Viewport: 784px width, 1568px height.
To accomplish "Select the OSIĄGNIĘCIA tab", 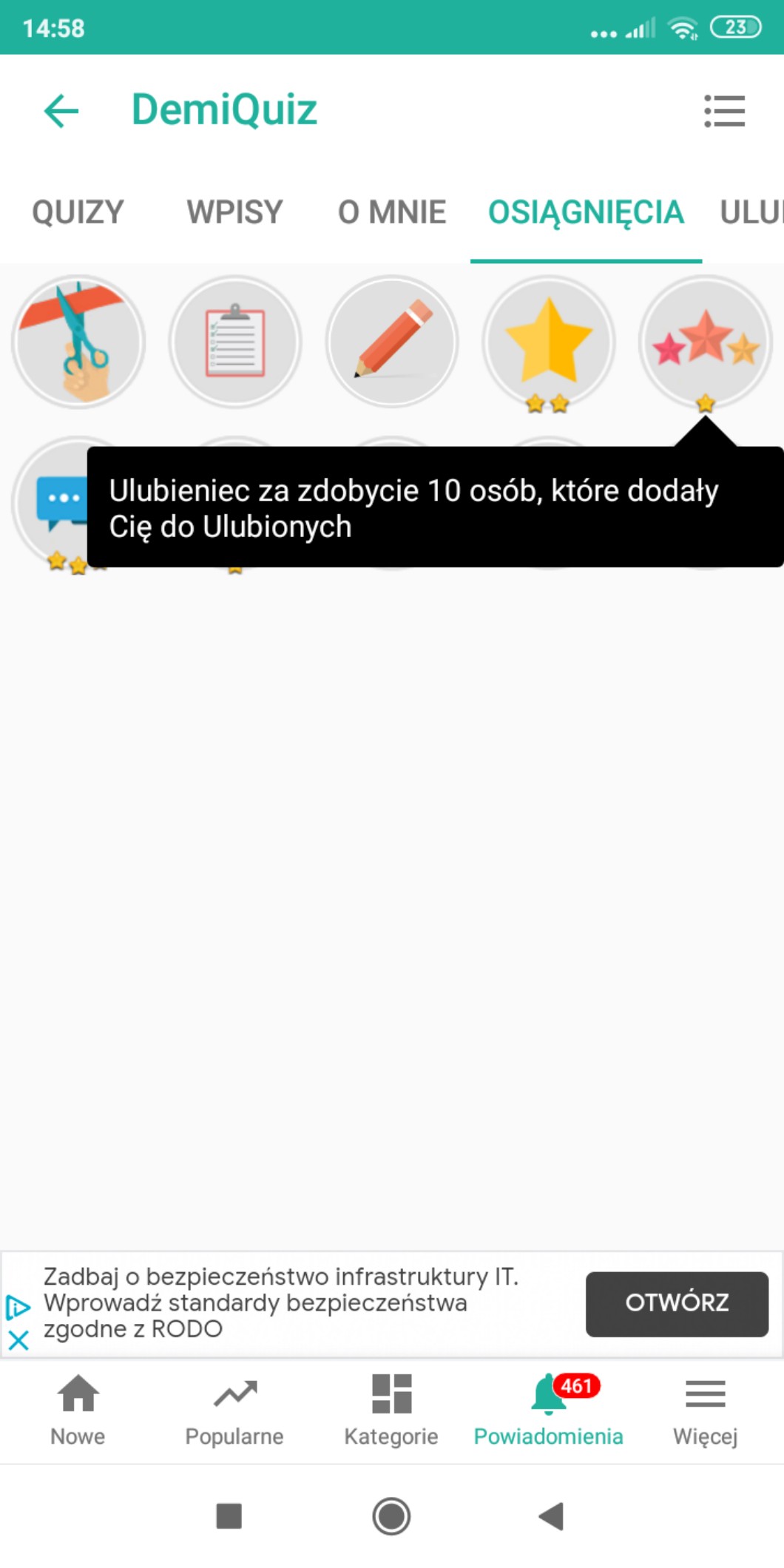I will pos(586,212).
